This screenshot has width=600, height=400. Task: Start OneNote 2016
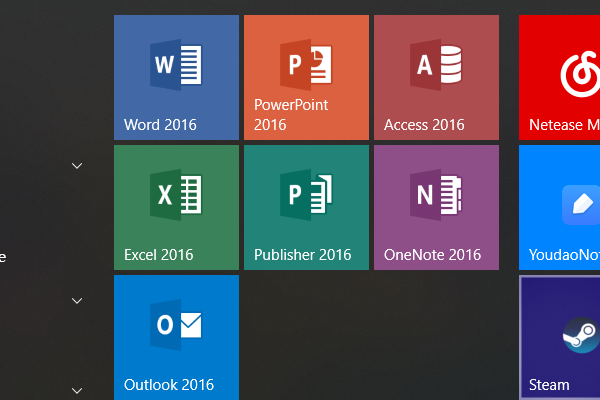coord(436,207)
